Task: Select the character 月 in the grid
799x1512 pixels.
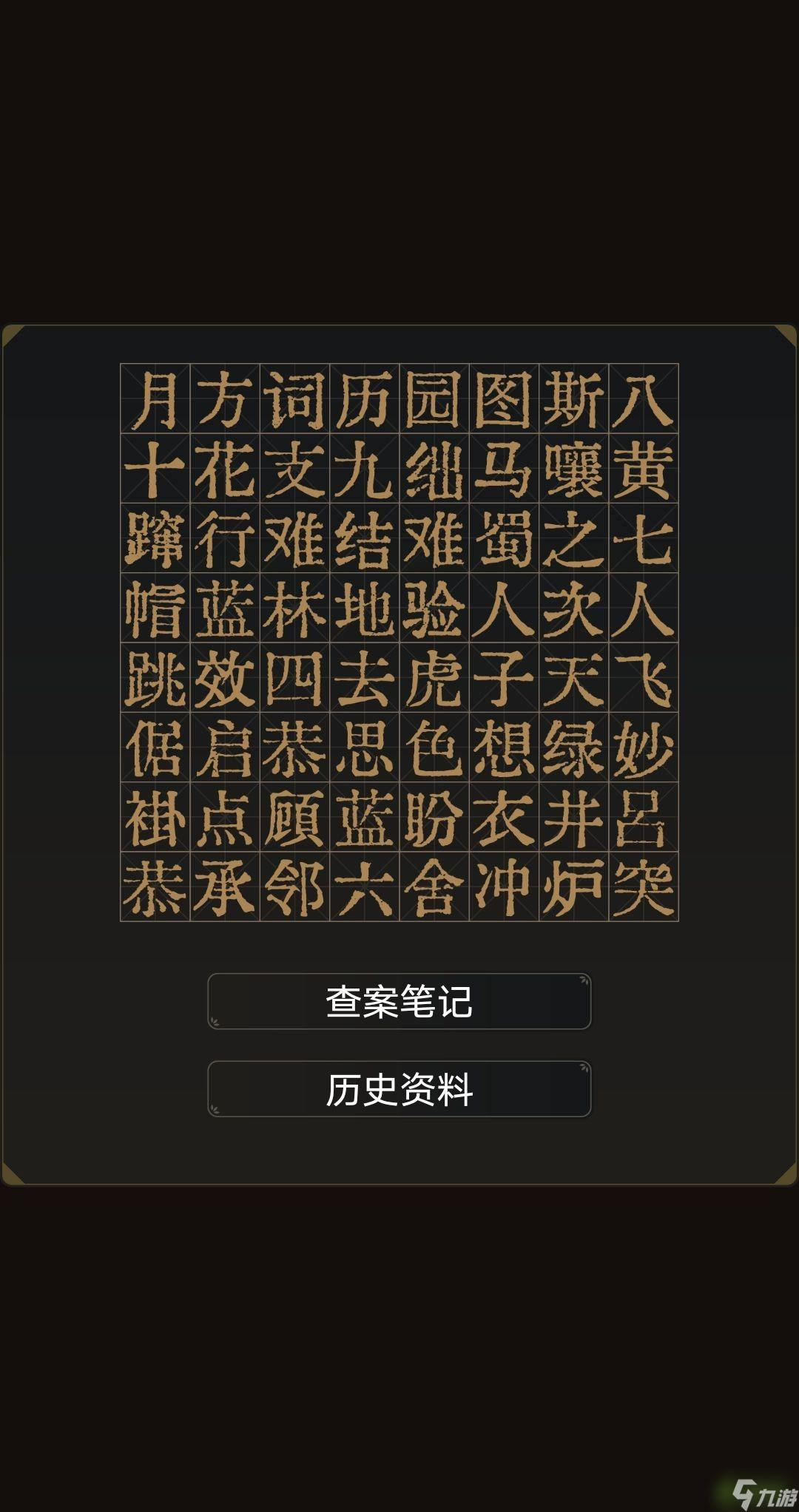Action: [155, 399]
